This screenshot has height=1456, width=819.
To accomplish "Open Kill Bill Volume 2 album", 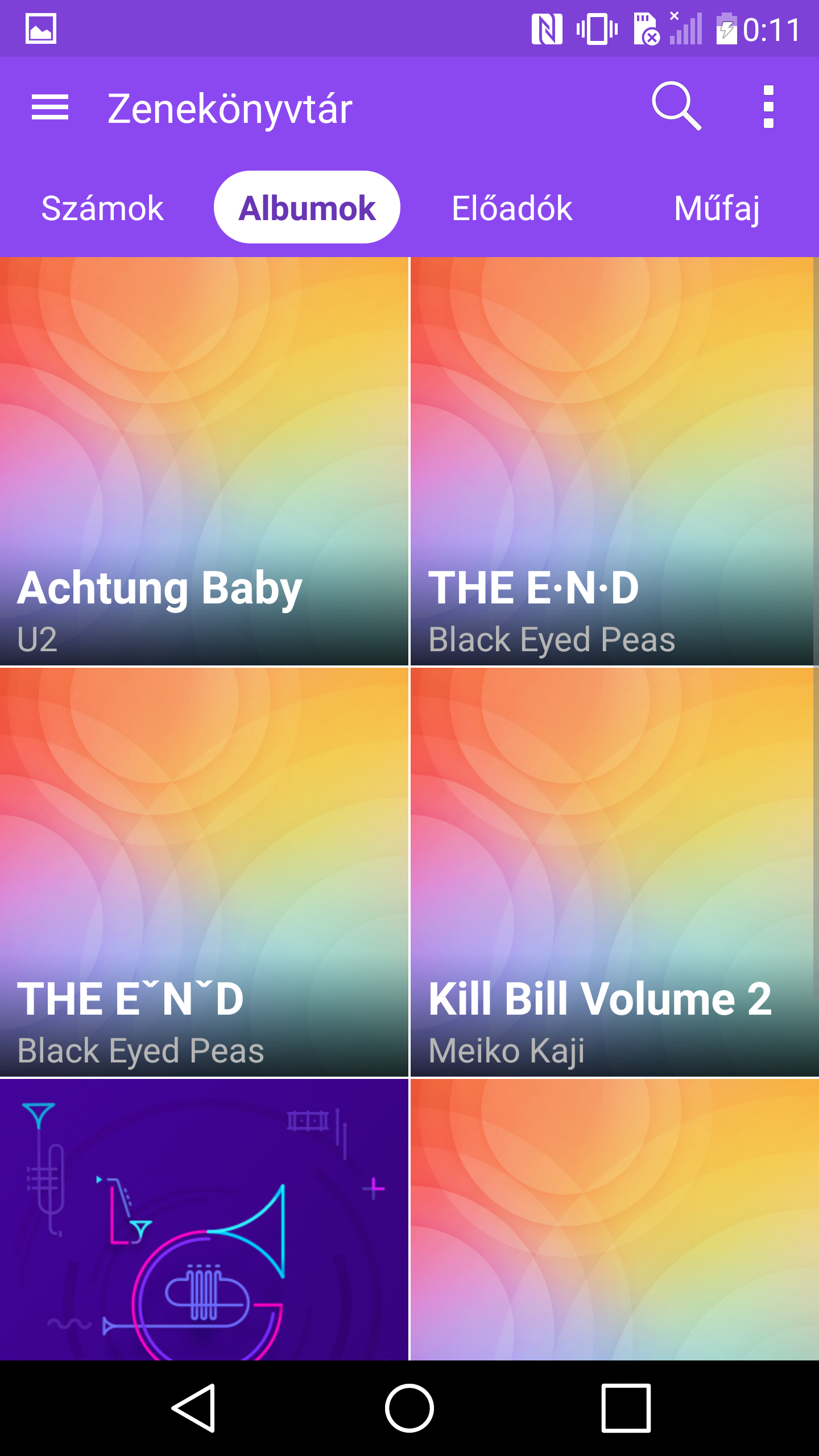I will pyautogui.click(x=613, y=871).
